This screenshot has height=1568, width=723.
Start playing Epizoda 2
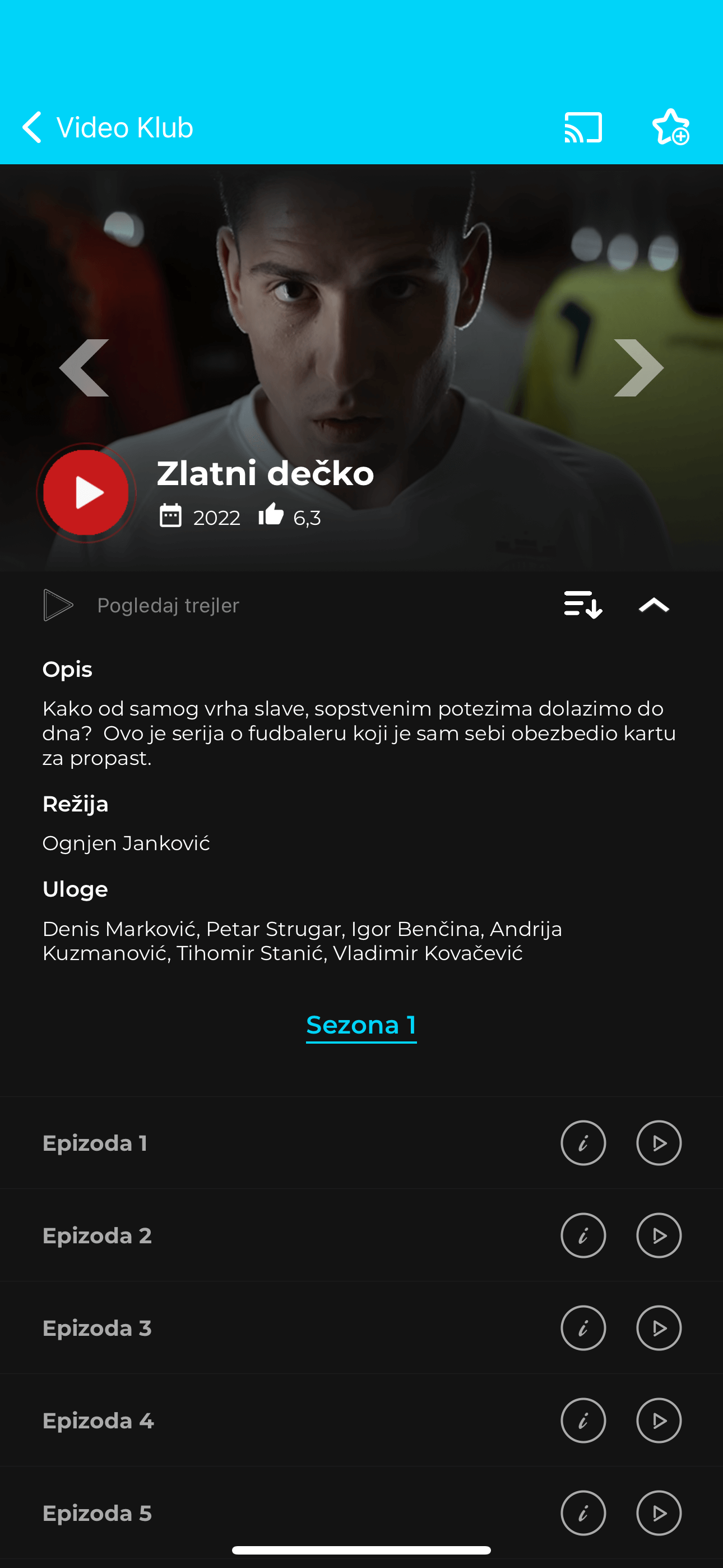659,1235
